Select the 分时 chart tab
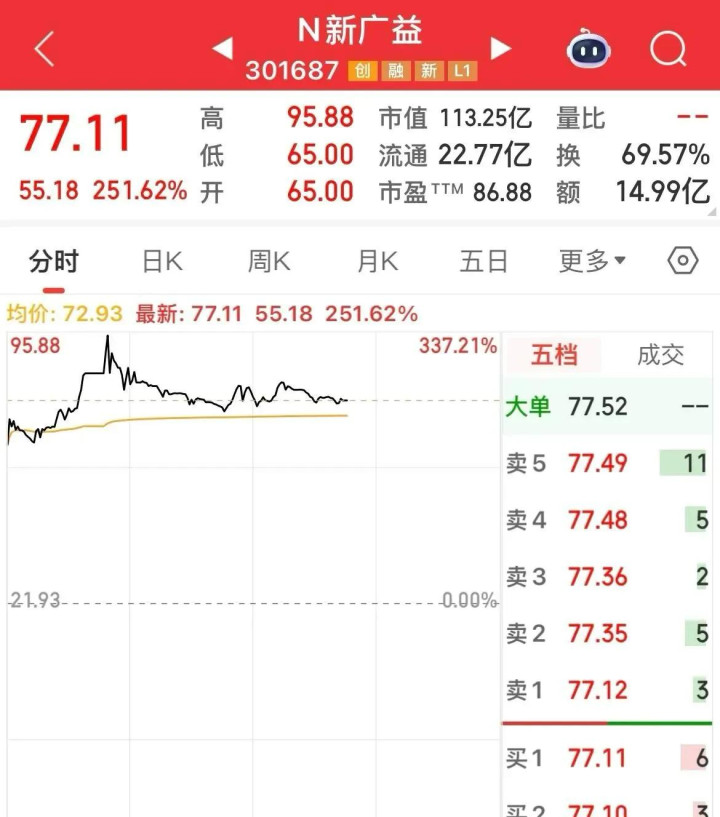Screen dimensions: 720x817 (x=54, y=262)
